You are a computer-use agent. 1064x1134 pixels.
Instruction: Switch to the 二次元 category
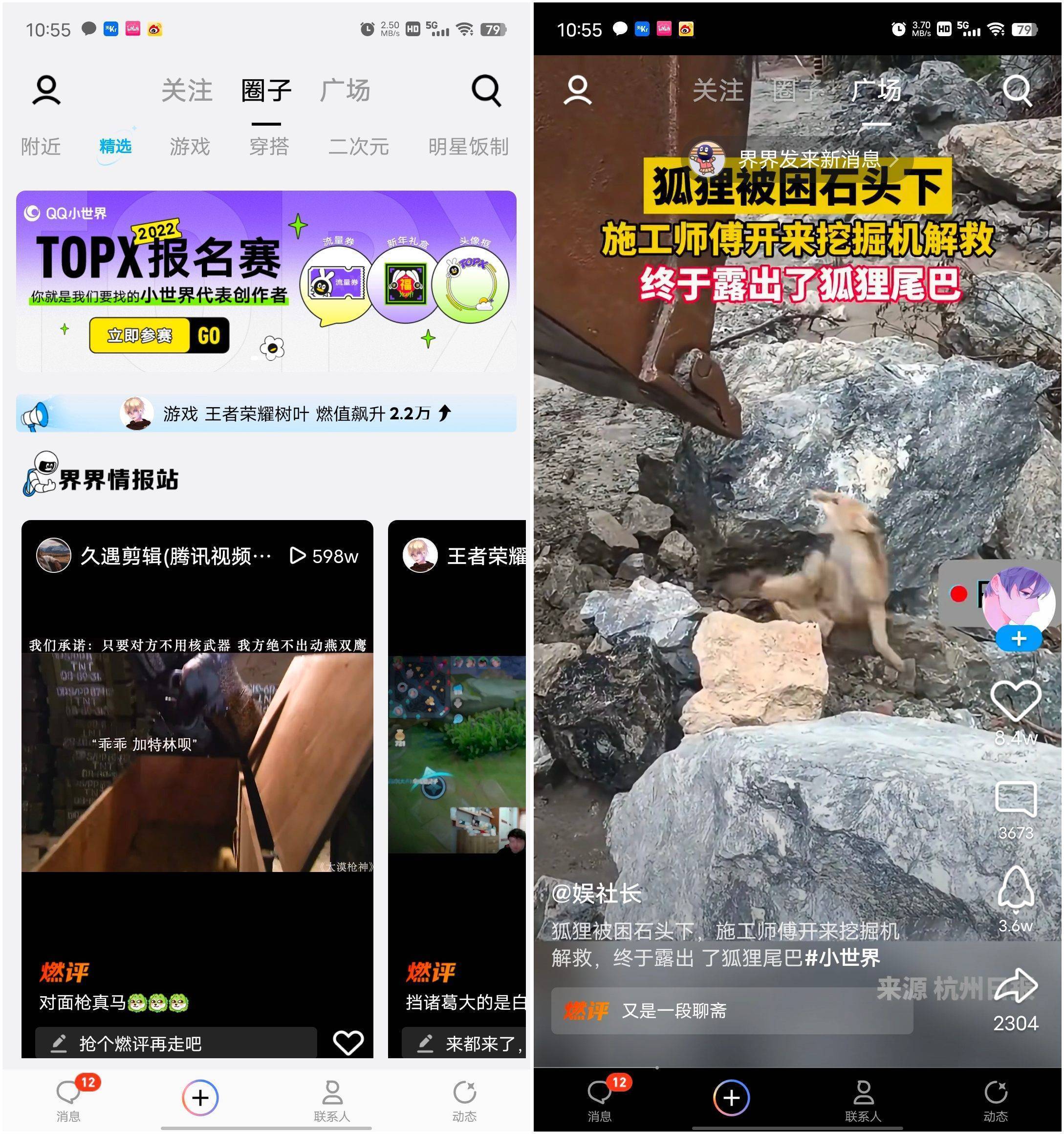pyautogui.click(x=358, y=147)
